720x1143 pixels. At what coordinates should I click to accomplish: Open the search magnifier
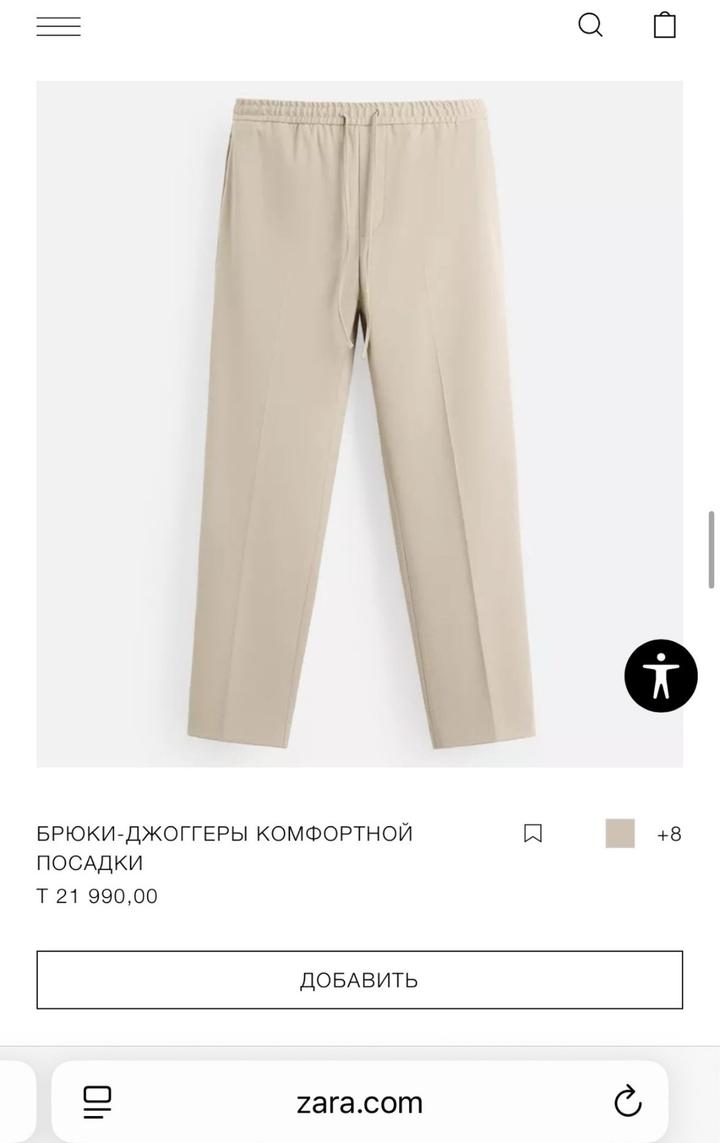point(591,25)
